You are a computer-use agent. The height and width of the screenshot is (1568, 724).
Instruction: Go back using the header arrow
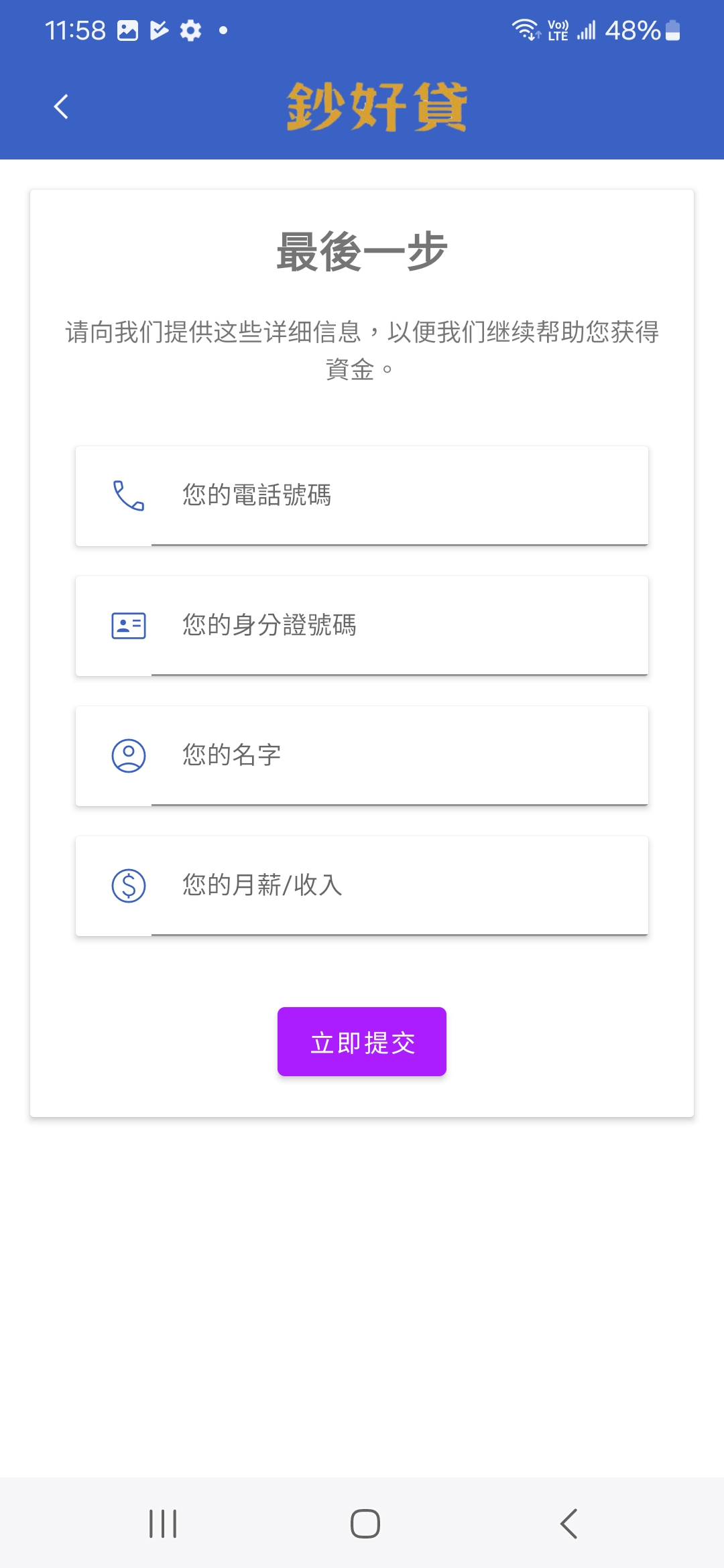click(x=61, y=107)
